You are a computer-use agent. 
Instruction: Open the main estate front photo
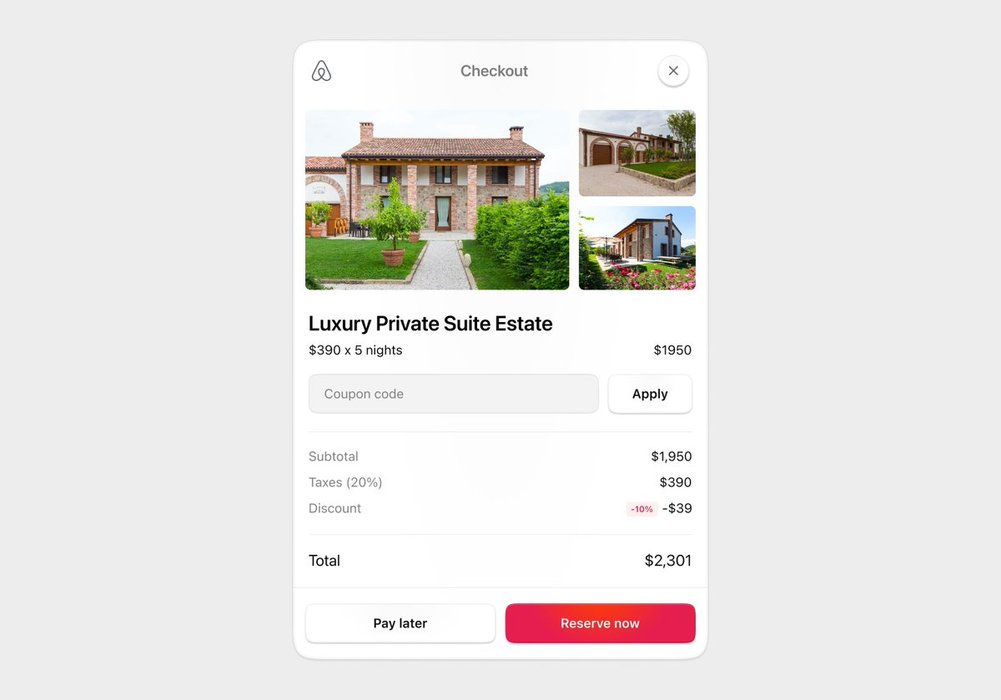pyautogui.click(x=437, y=200)
